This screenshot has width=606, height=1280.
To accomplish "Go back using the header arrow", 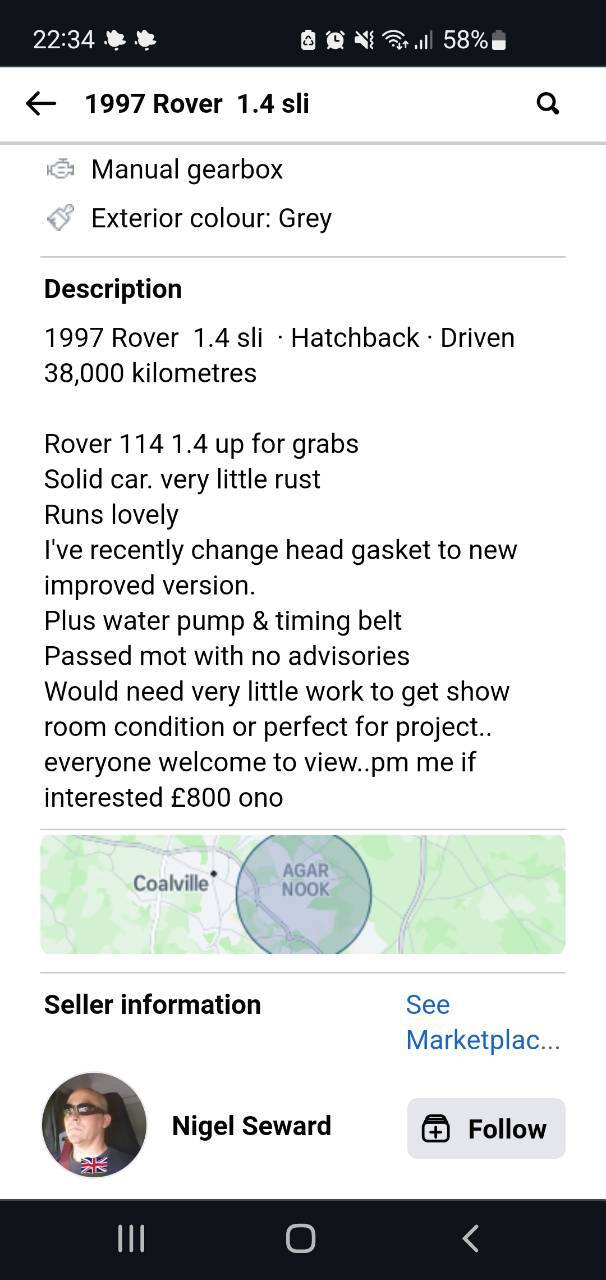I will click(40, 103).
